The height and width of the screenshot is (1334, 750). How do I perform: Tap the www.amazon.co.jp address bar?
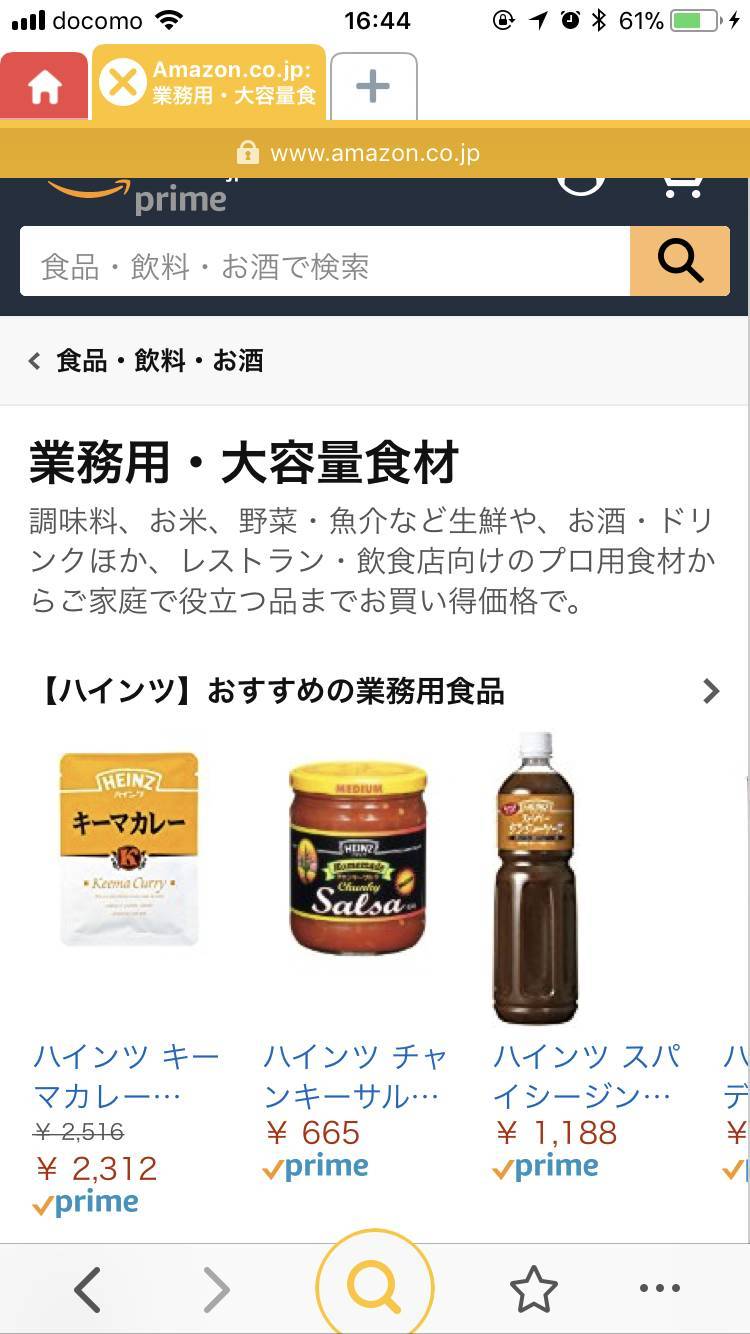pos(374,153)
